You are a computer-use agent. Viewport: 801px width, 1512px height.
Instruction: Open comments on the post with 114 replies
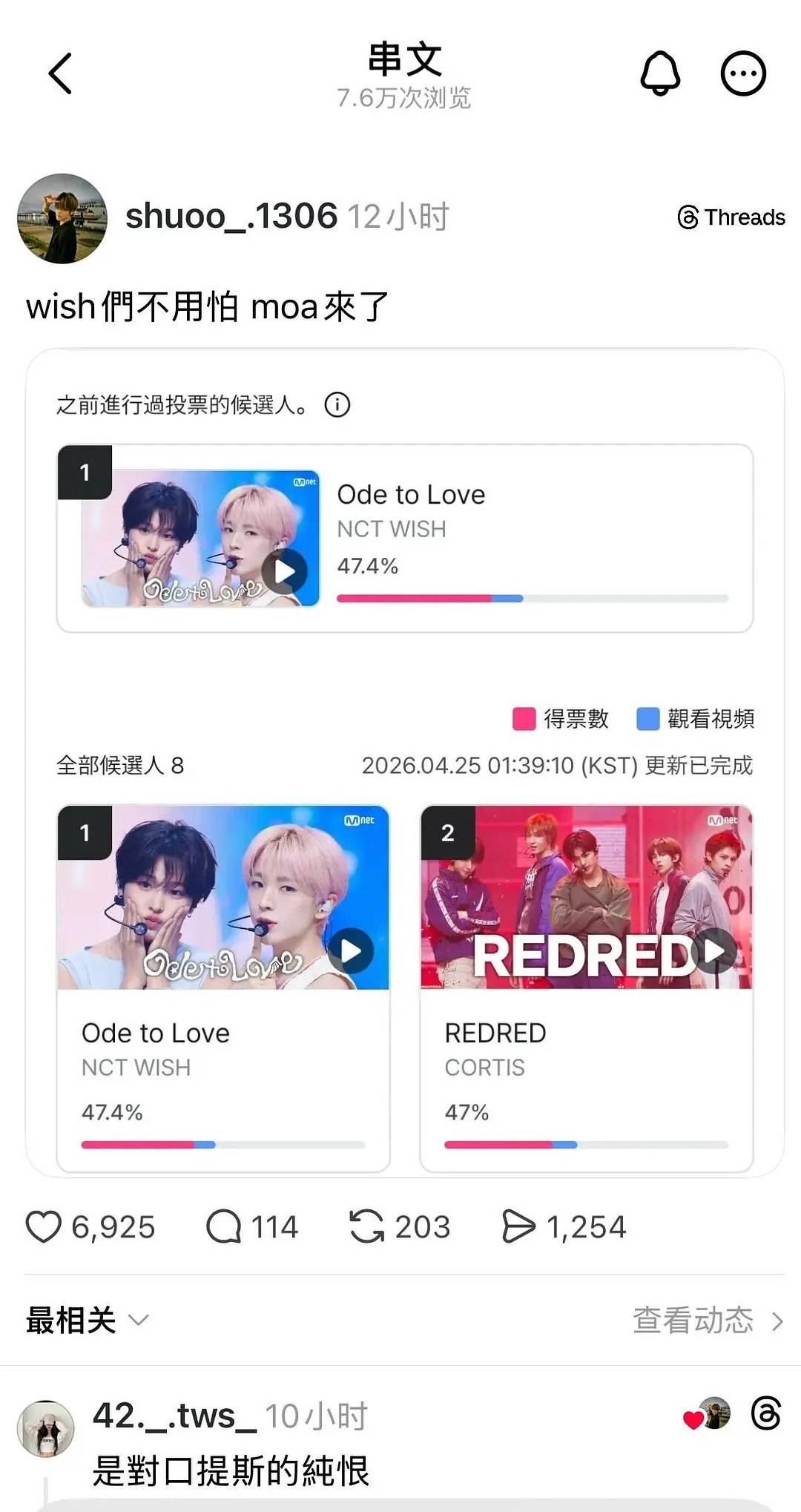pyautogui.click(x=224, y=1227)
